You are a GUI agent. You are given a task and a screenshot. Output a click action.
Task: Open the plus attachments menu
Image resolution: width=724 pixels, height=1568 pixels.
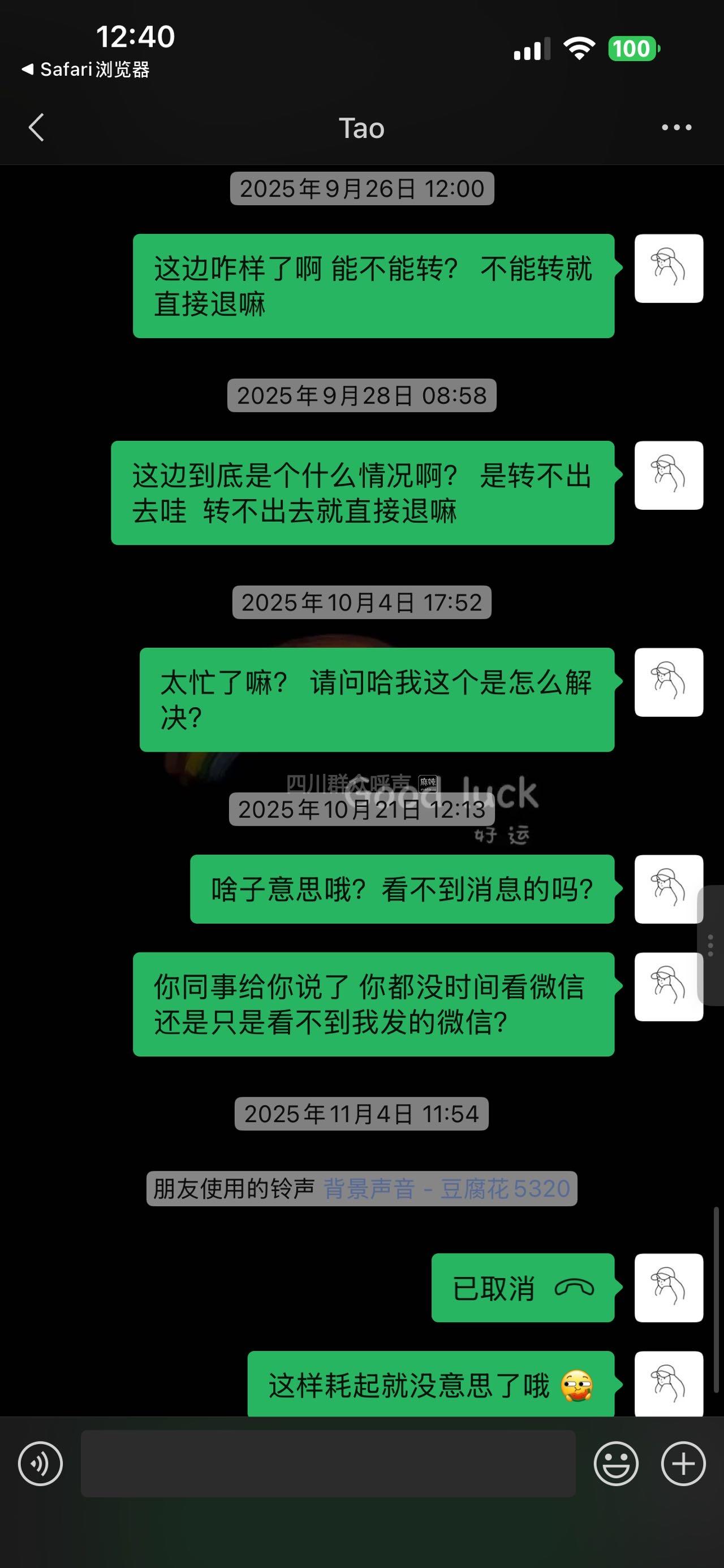(x=683, y=1464)
